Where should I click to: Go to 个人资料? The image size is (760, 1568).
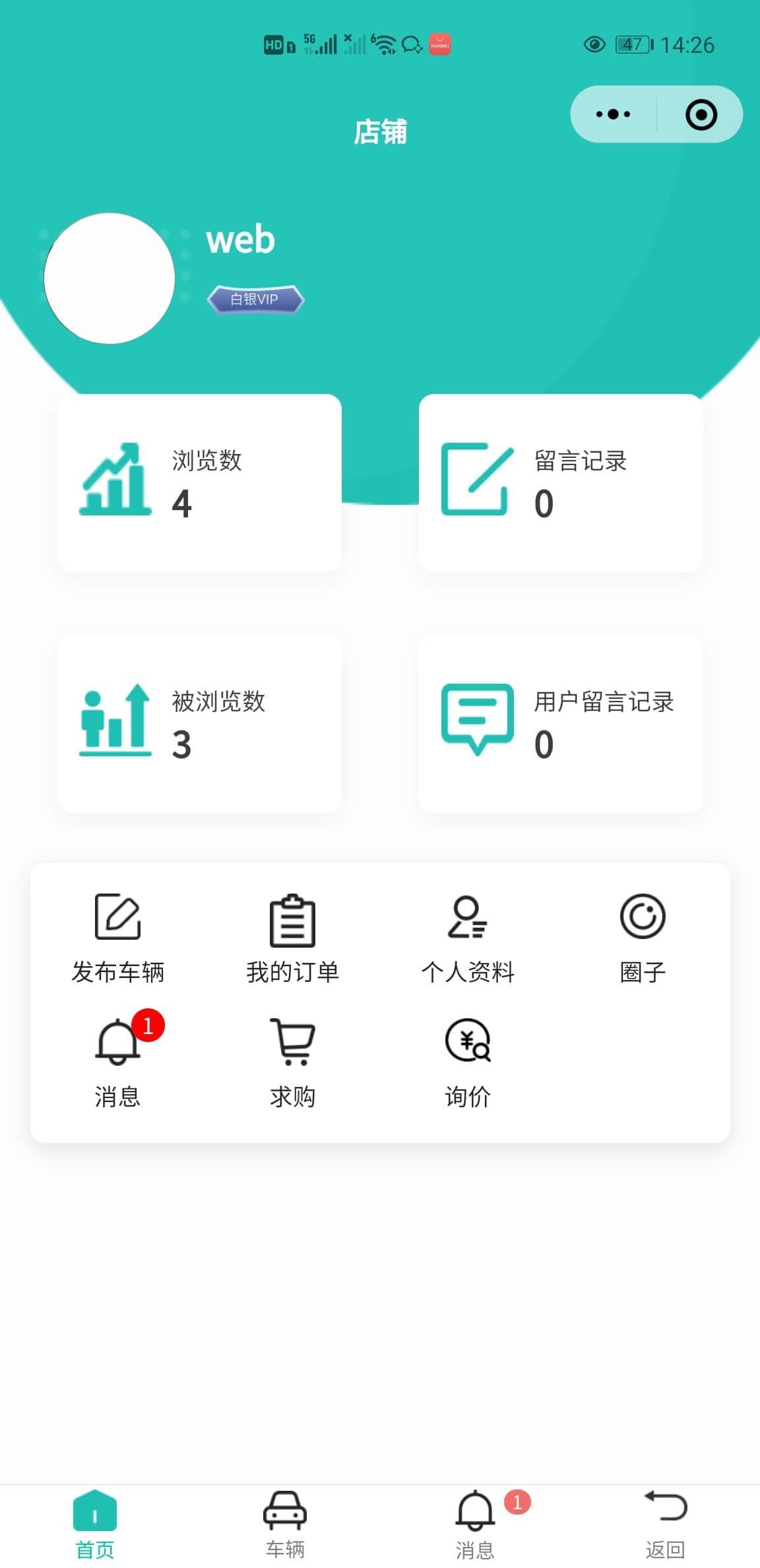tap(468, 938)
